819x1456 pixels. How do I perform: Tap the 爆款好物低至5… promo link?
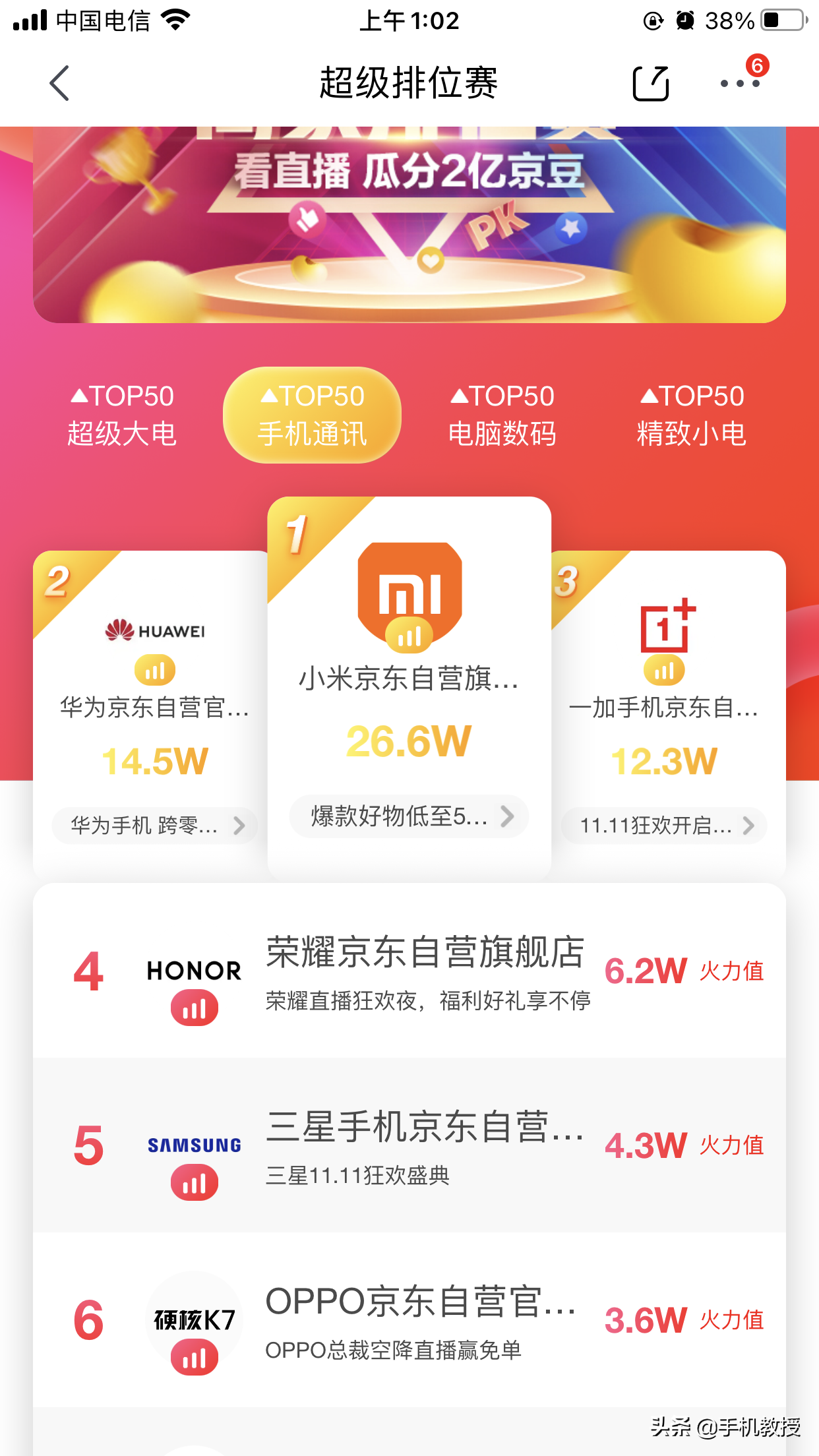tap(409, 816)
